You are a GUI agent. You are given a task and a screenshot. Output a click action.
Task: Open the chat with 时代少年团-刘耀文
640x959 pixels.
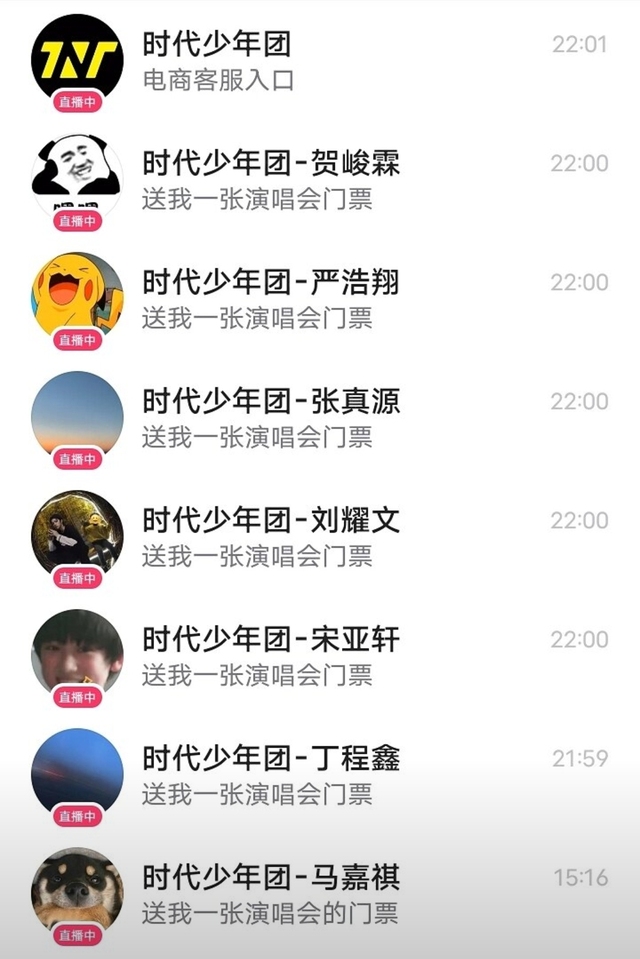[x=340, y=537]
